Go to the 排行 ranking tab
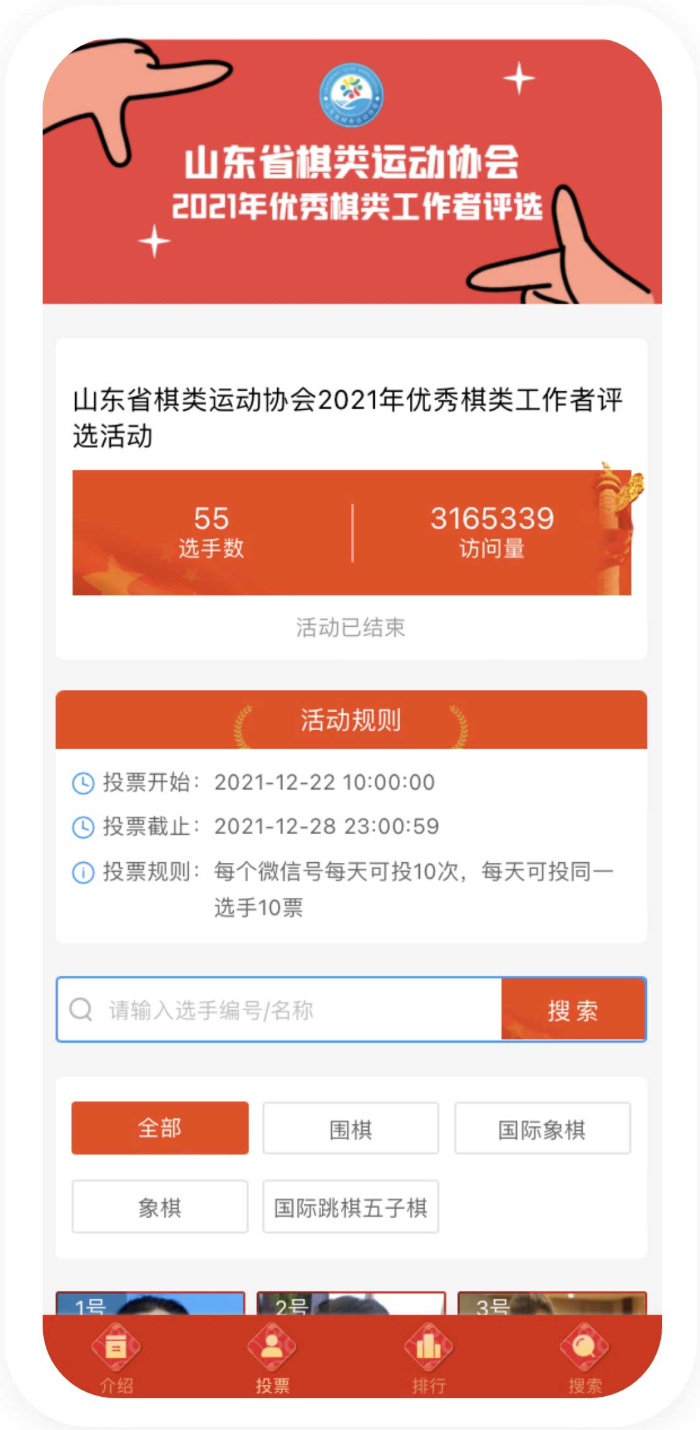This screenshot has width=700, height=1430. coord(428,1358)
